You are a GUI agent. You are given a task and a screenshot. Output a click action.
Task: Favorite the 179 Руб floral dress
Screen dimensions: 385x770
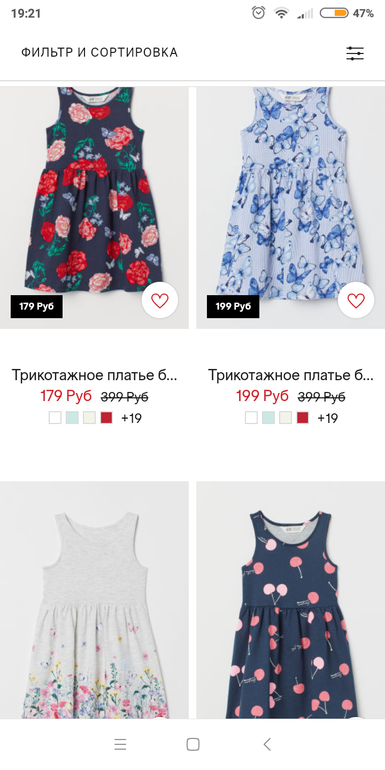[160, 301]
